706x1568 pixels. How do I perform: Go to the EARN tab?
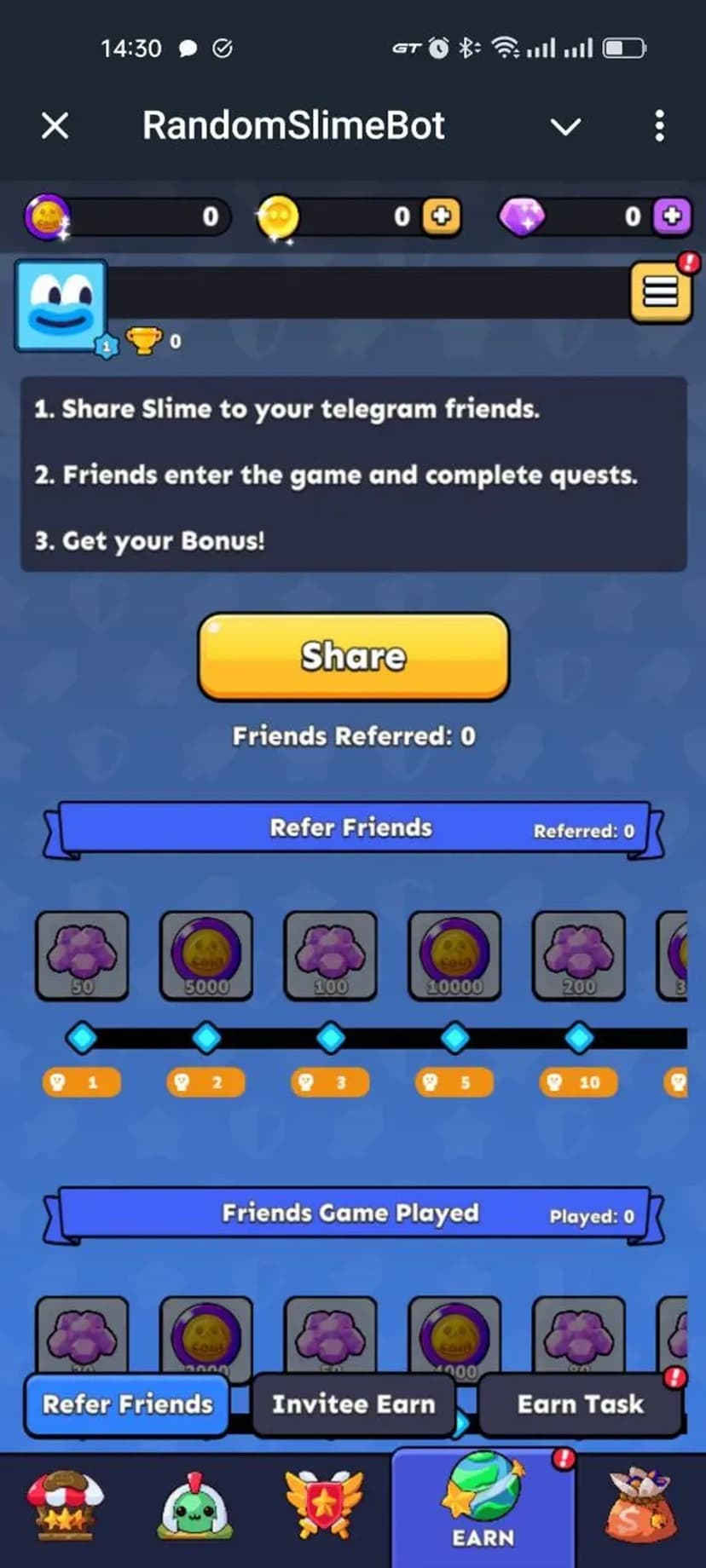(x=483, y=1508)
